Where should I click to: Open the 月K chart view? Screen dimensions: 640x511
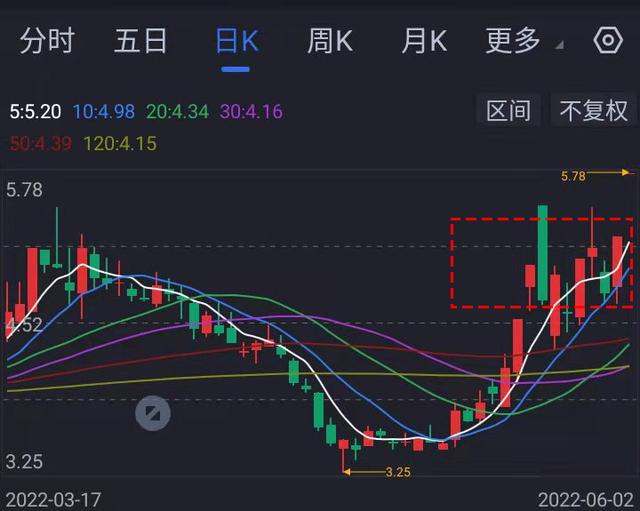tap(424, 40)
